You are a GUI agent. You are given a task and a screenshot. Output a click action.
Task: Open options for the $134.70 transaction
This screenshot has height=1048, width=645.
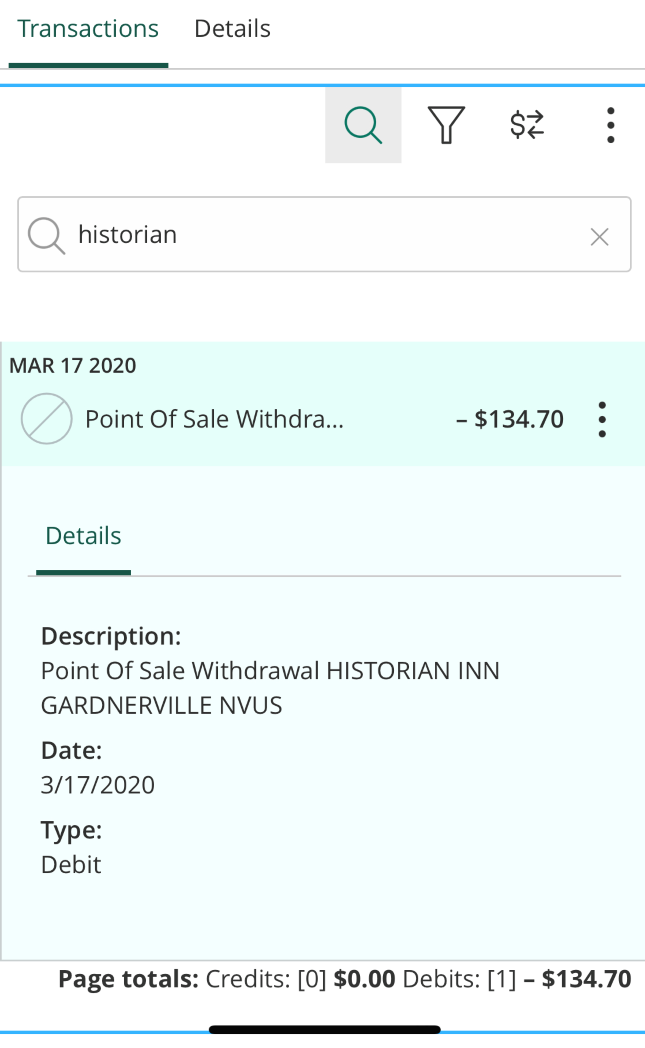click(x=602, y=420)
